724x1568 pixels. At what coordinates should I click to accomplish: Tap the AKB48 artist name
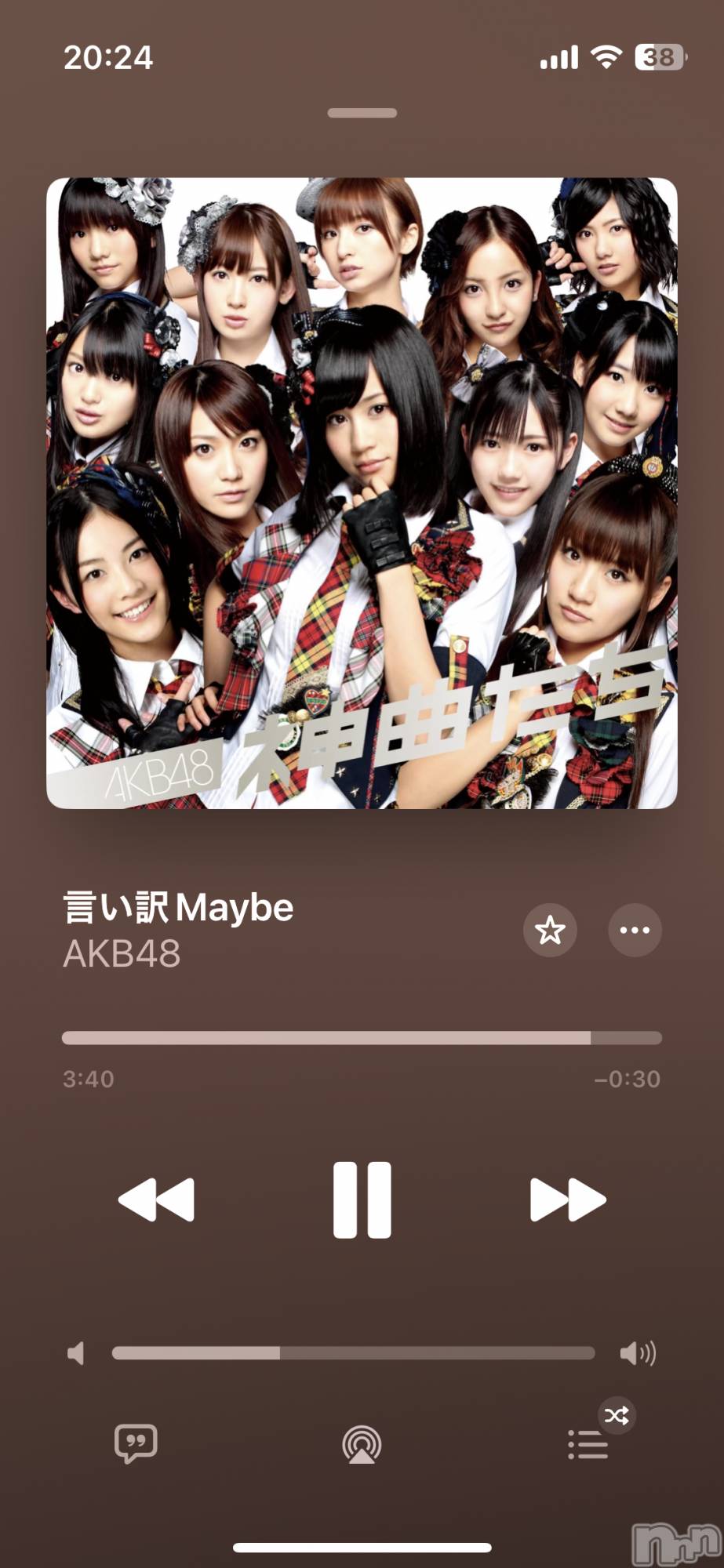[x=122, y=954]
